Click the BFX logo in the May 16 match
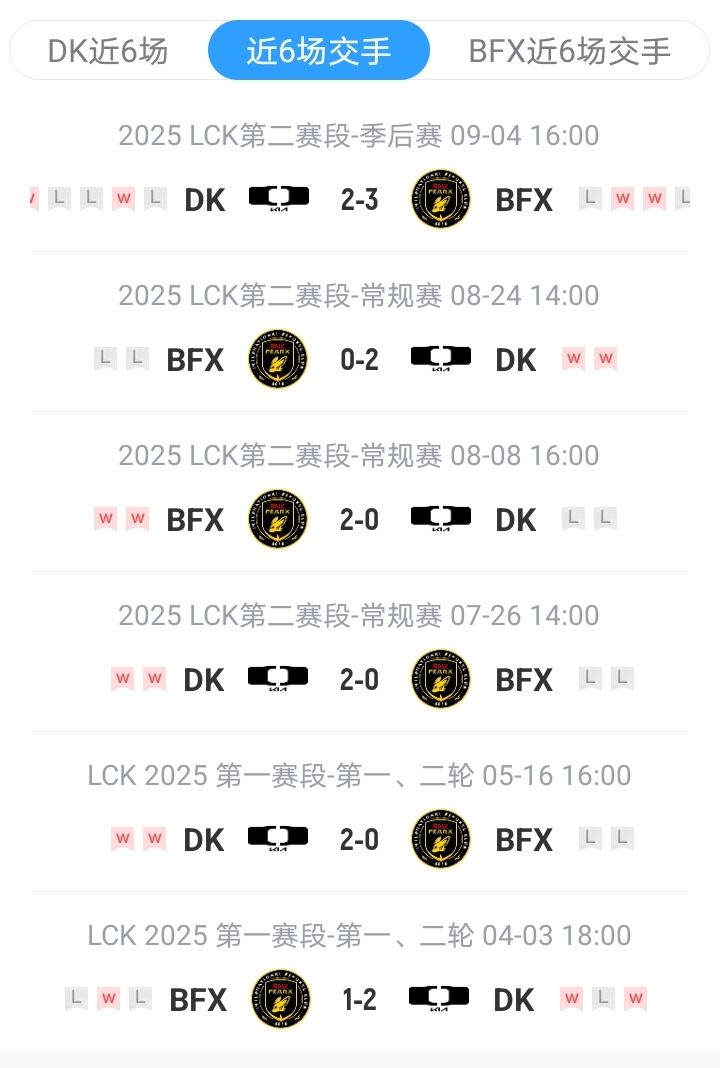720x1068 pixels. [x=440, y=839]
